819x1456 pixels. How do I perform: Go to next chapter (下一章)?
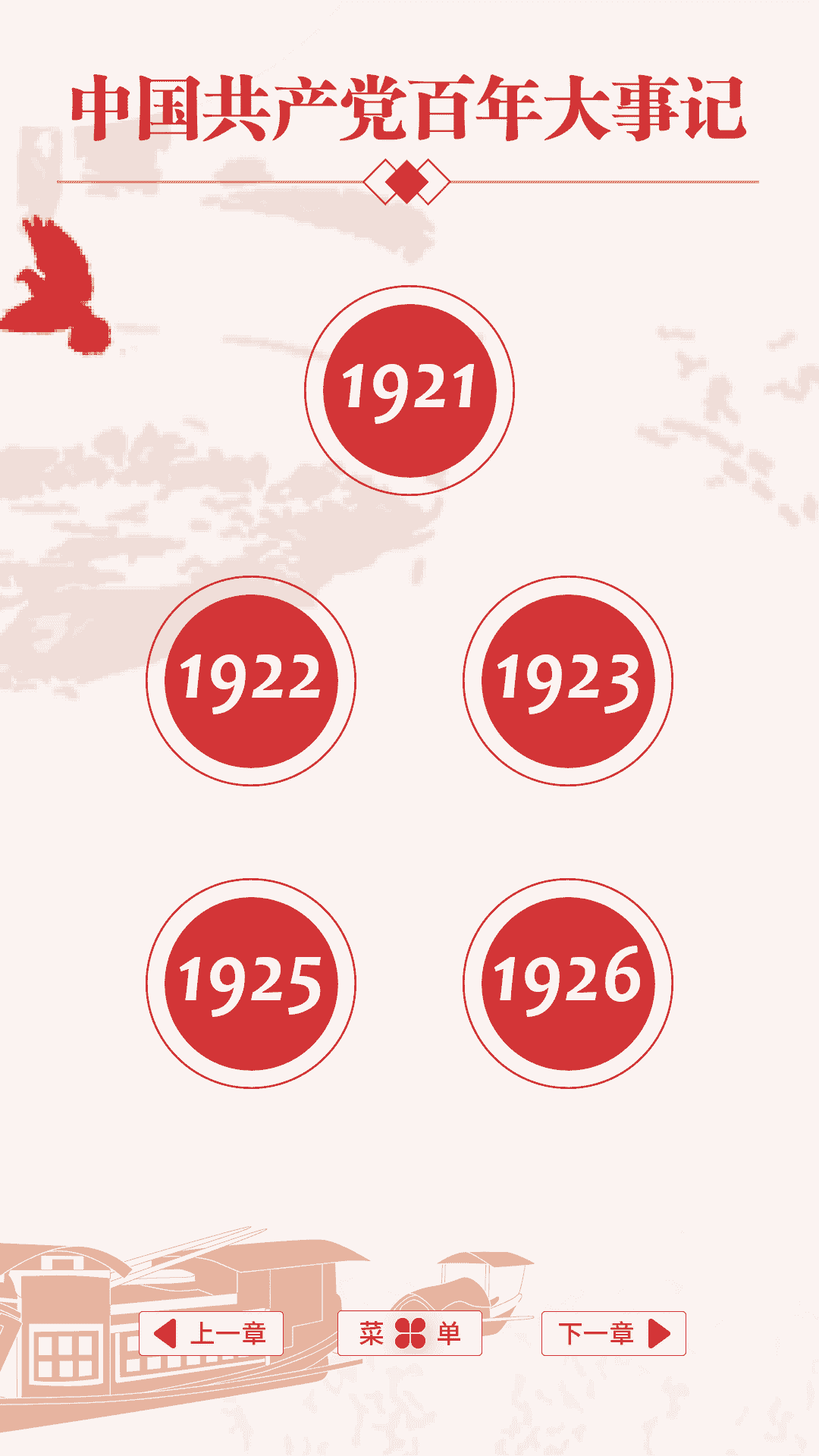[613, 1333]
